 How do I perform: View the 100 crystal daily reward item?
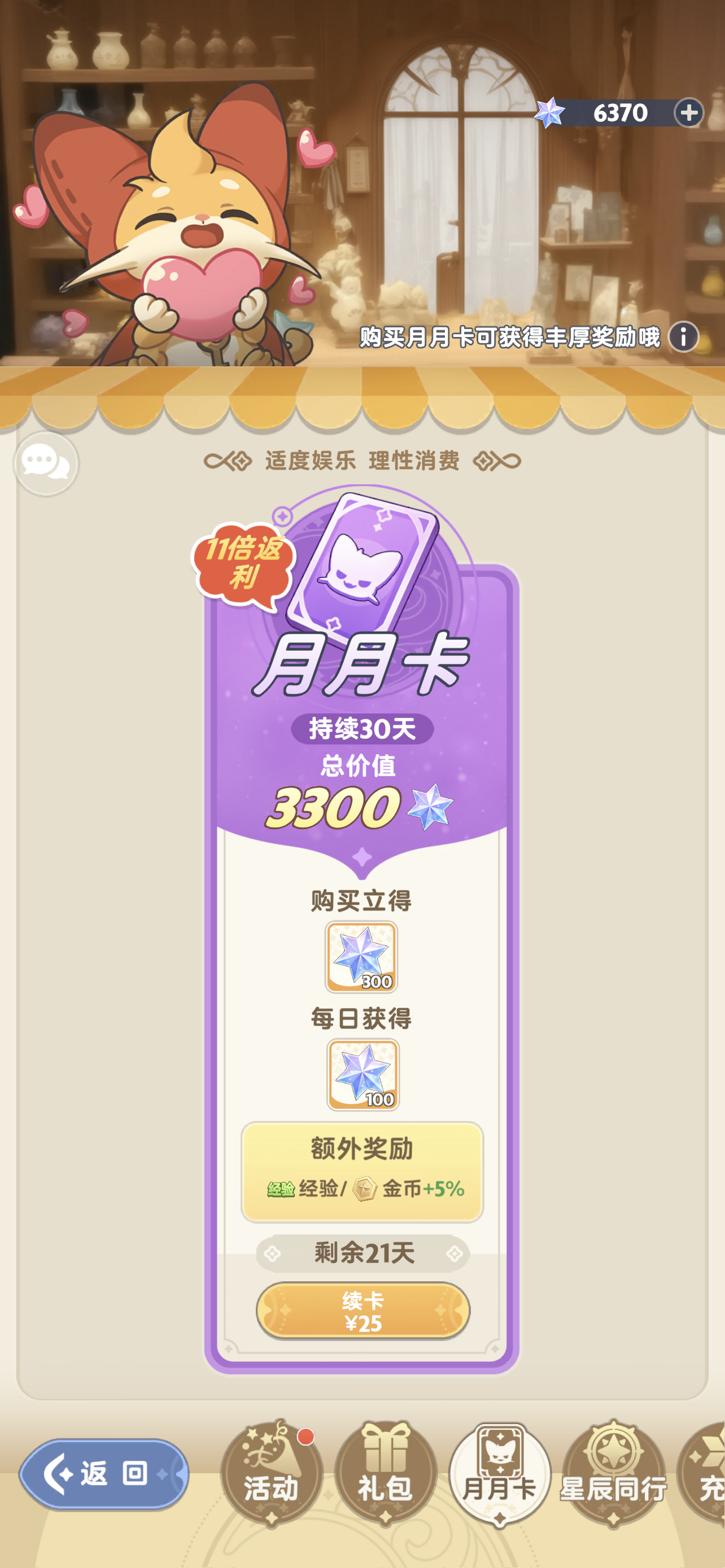tap(364, 1074)
